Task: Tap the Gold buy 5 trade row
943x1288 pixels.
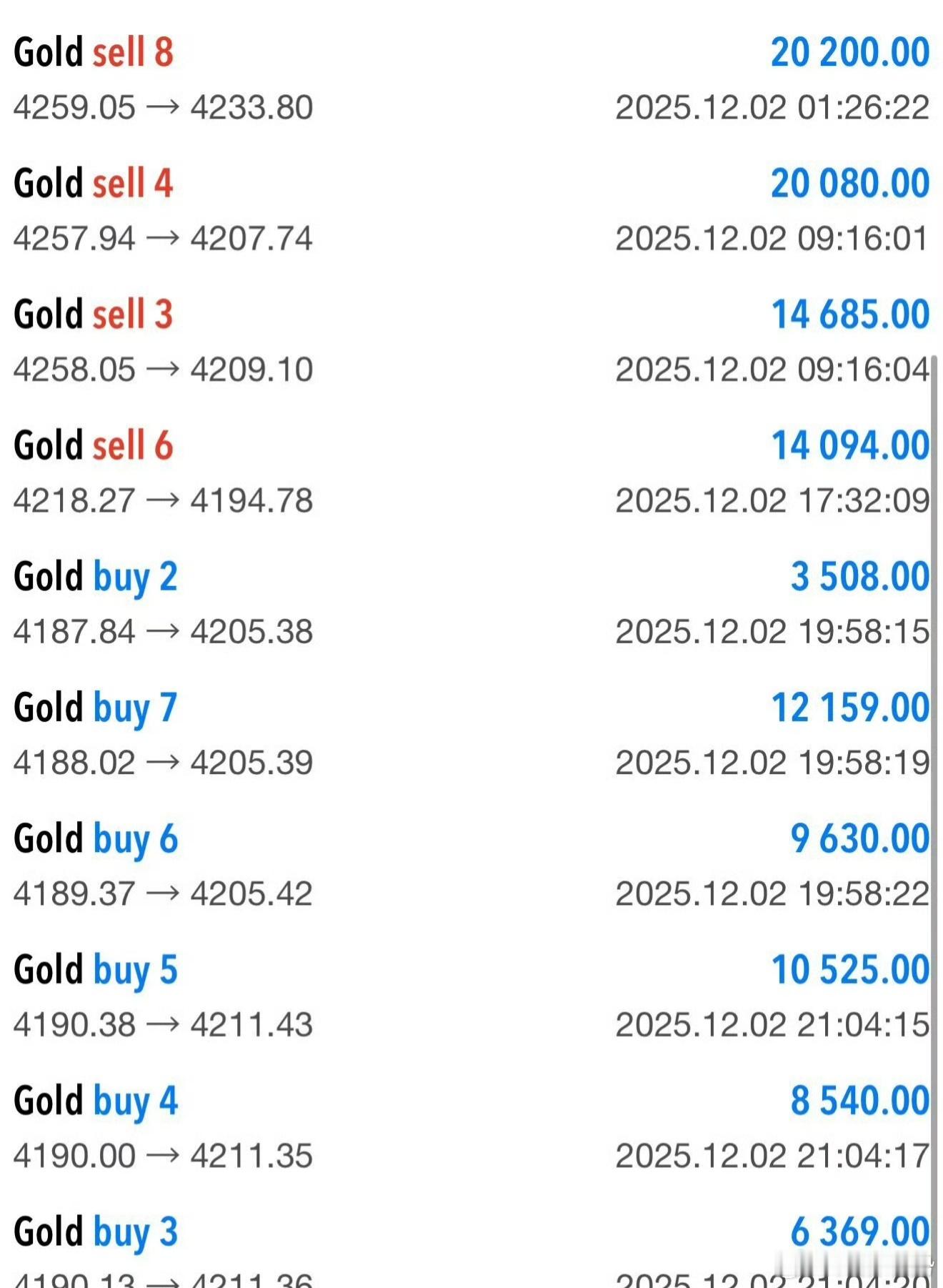Action: tap(471, 996)
